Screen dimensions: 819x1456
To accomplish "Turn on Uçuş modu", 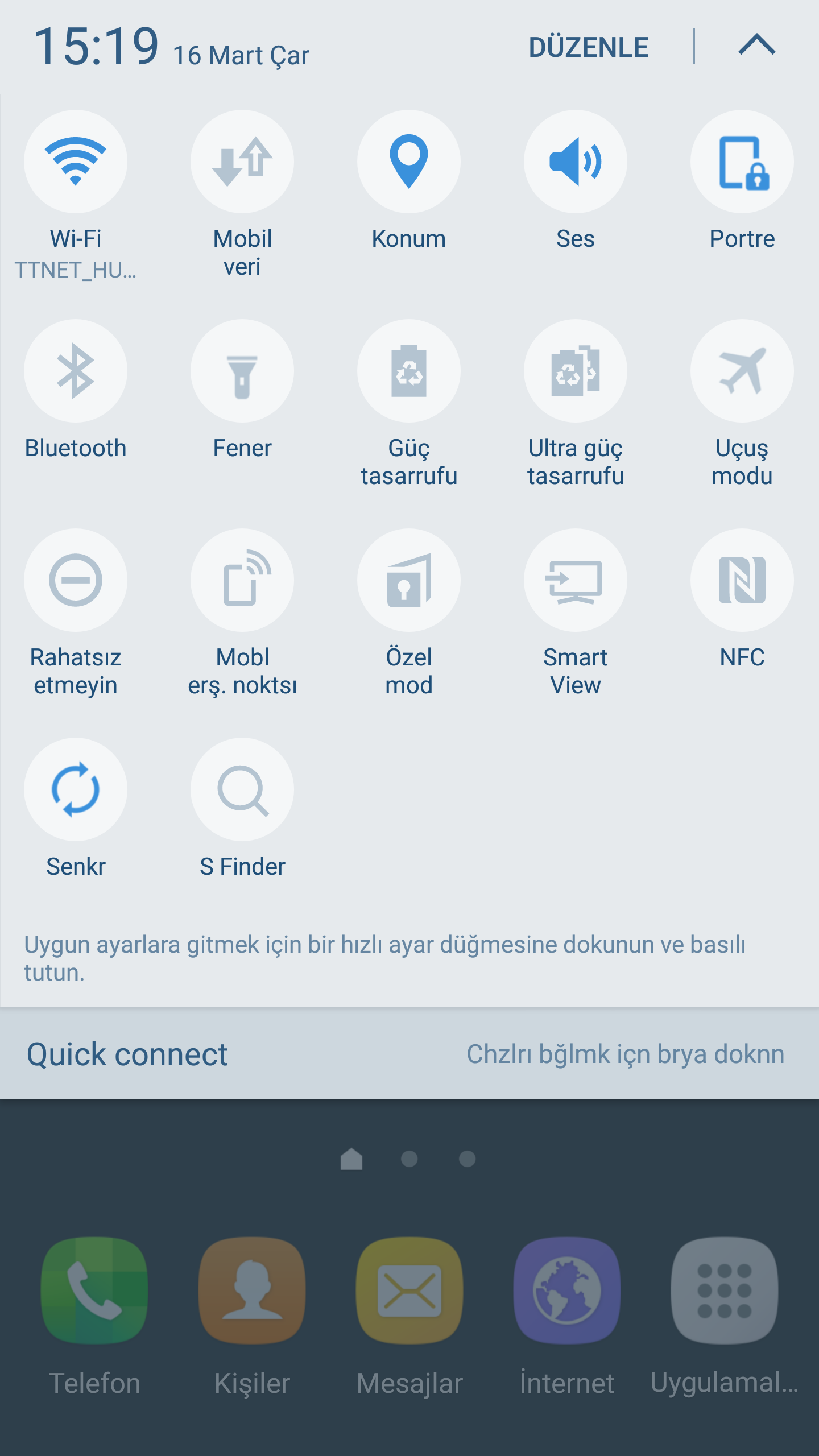I will (x=742, y=371).
